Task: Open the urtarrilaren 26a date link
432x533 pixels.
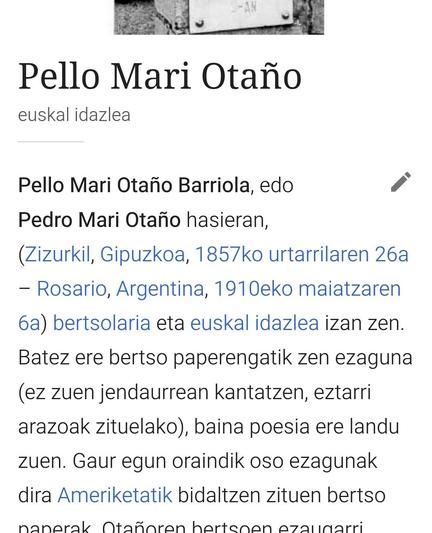Action: [x=339, y=254]
